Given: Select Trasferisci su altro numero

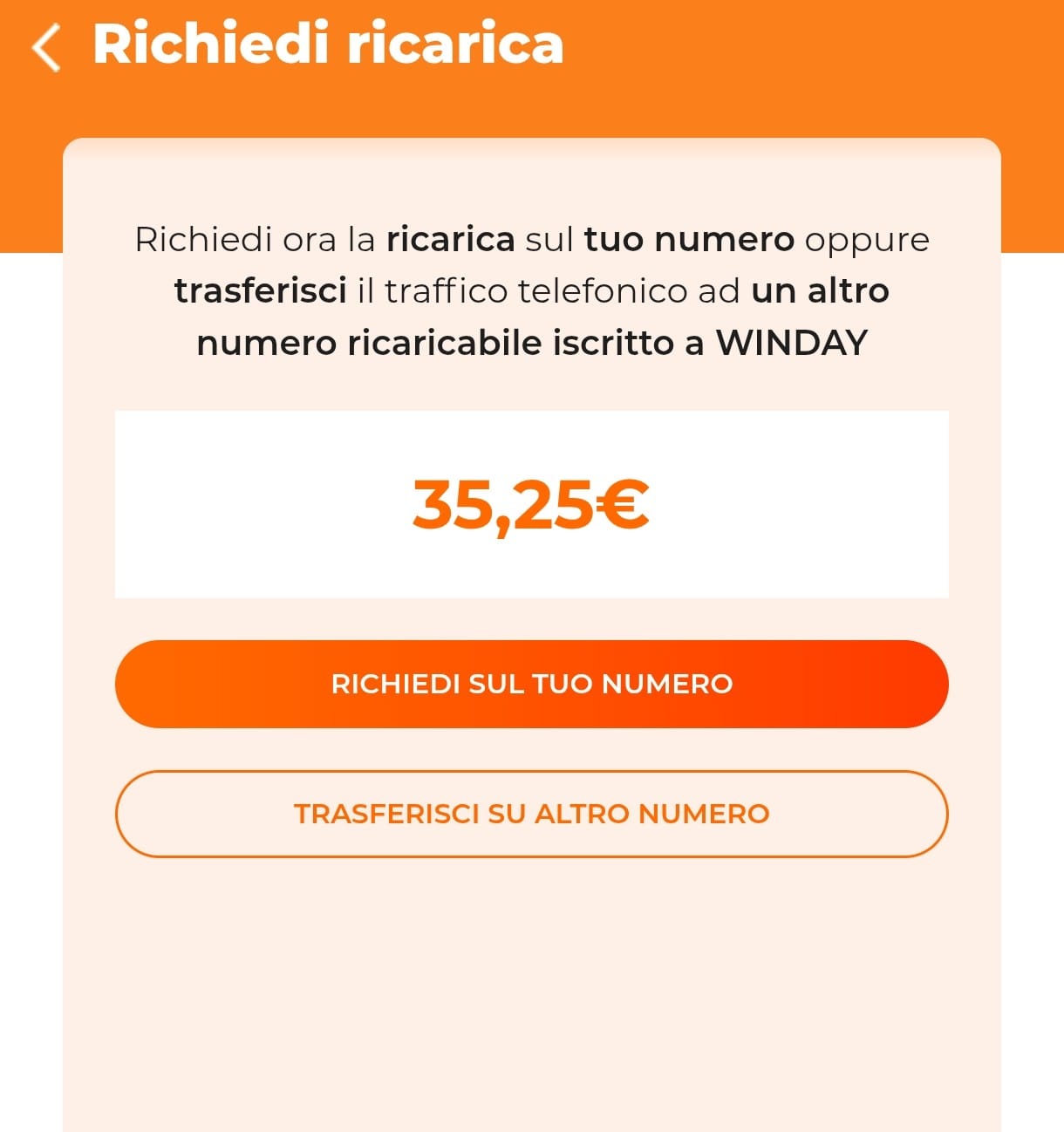Looking at the screenshot, I should tap(531, 814).
